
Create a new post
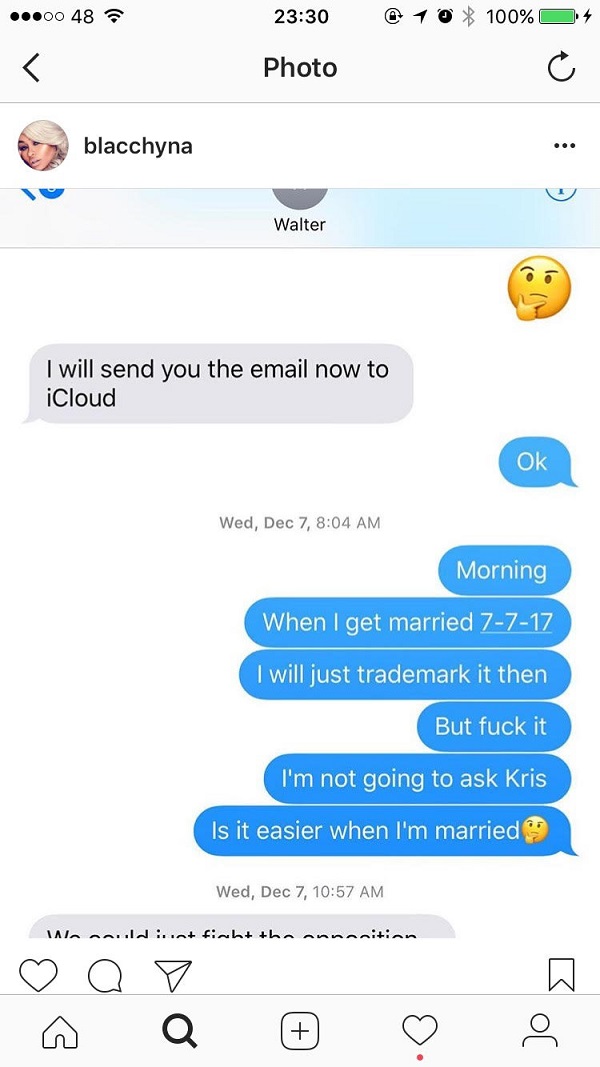pyautogui.click(x=300, y=1030)
